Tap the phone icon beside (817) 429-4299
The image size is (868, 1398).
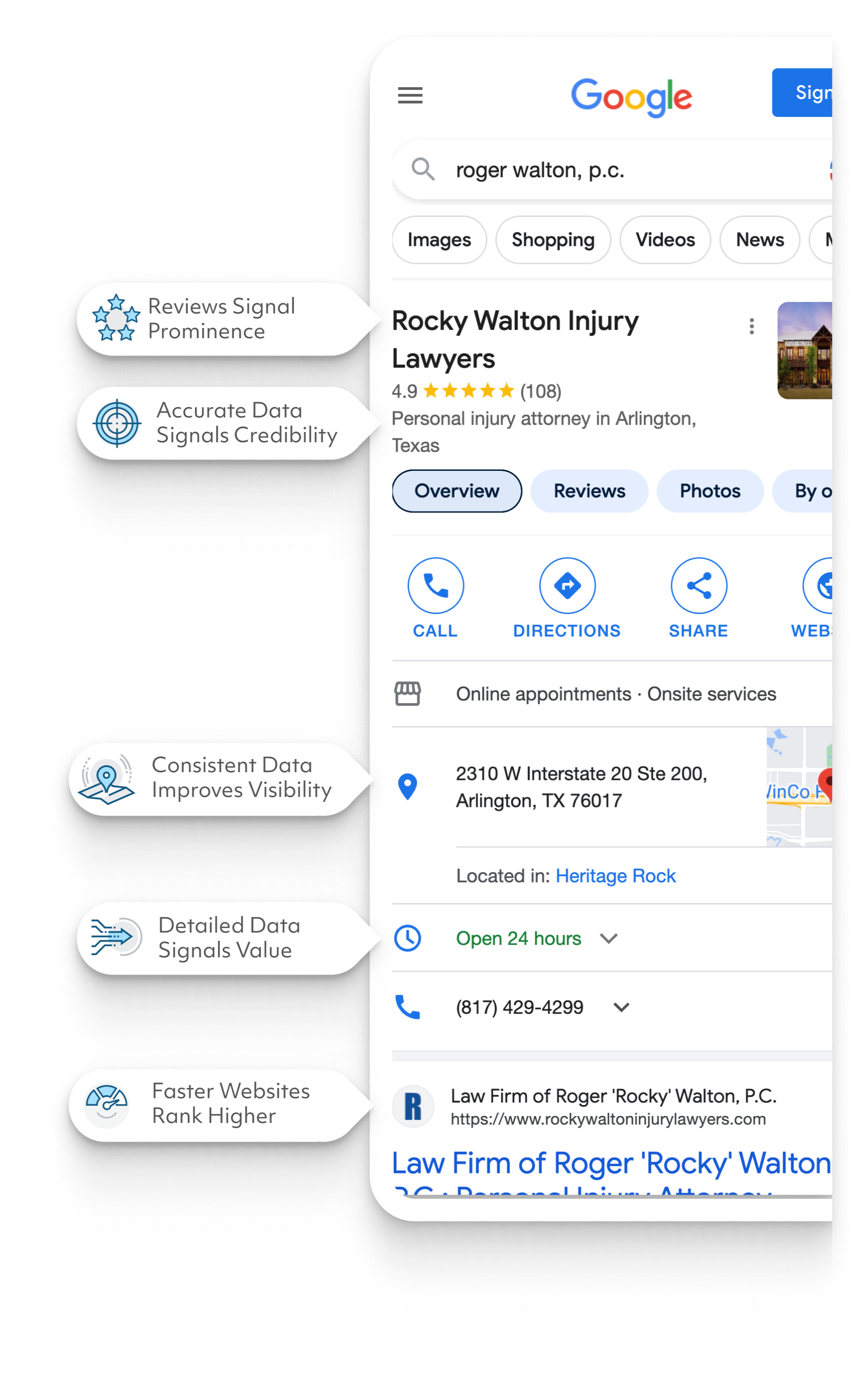(x=408, y=1007)
